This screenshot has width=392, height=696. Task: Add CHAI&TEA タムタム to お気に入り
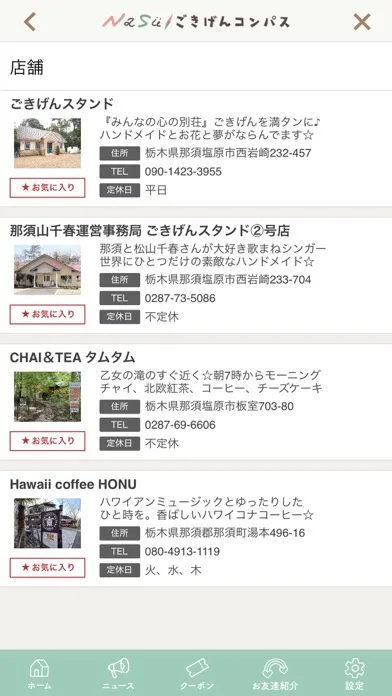[48, 441]
